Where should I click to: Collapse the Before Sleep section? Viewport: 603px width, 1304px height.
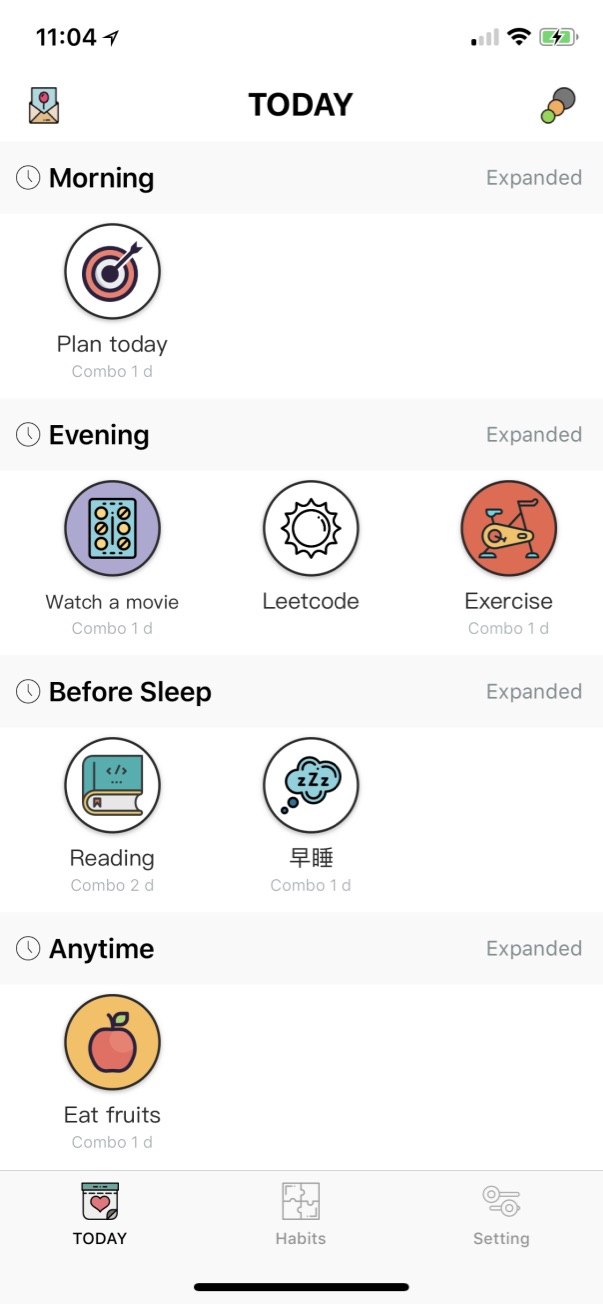pyautogui.click(x=533, y=692)
